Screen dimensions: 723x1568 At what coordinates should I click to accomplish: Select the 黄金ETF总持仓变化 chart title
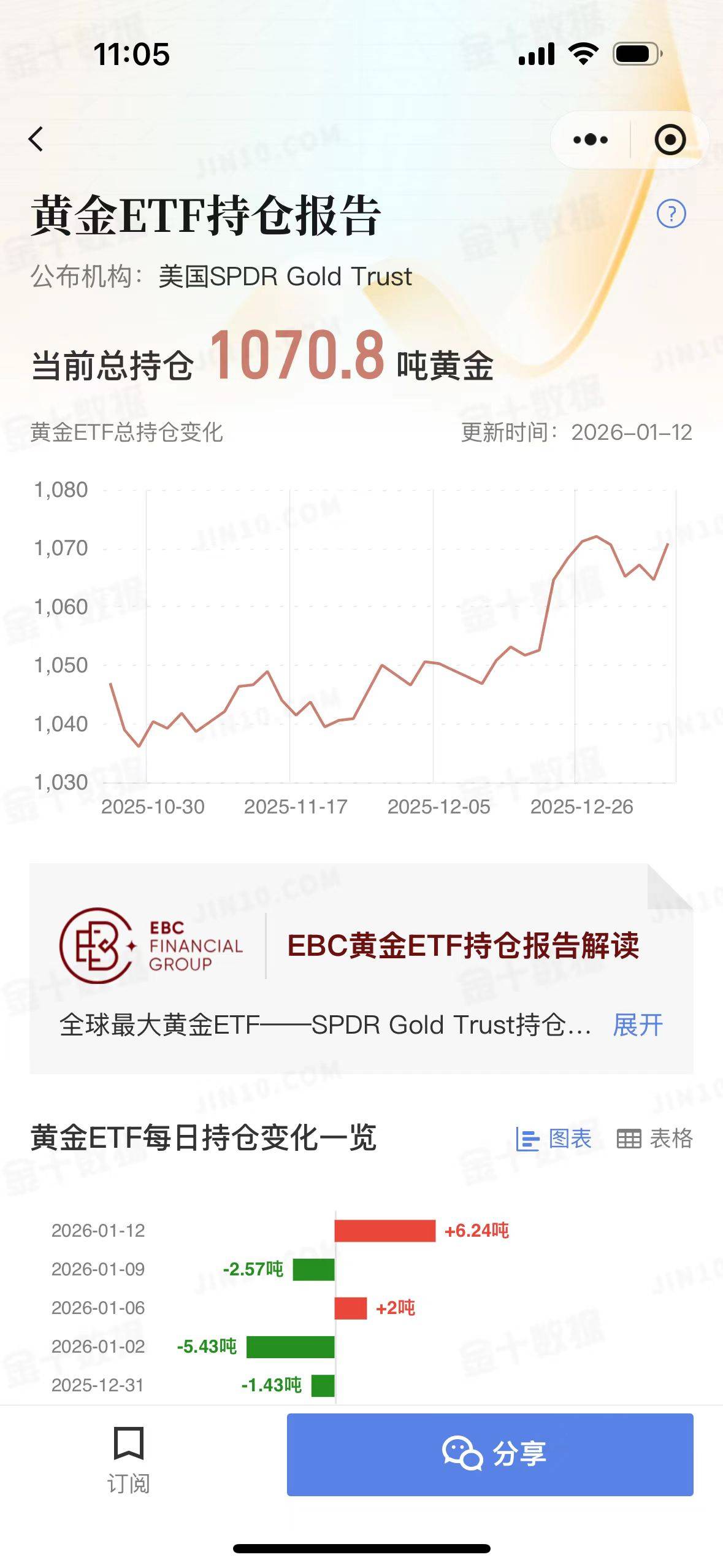pos(128,433)
